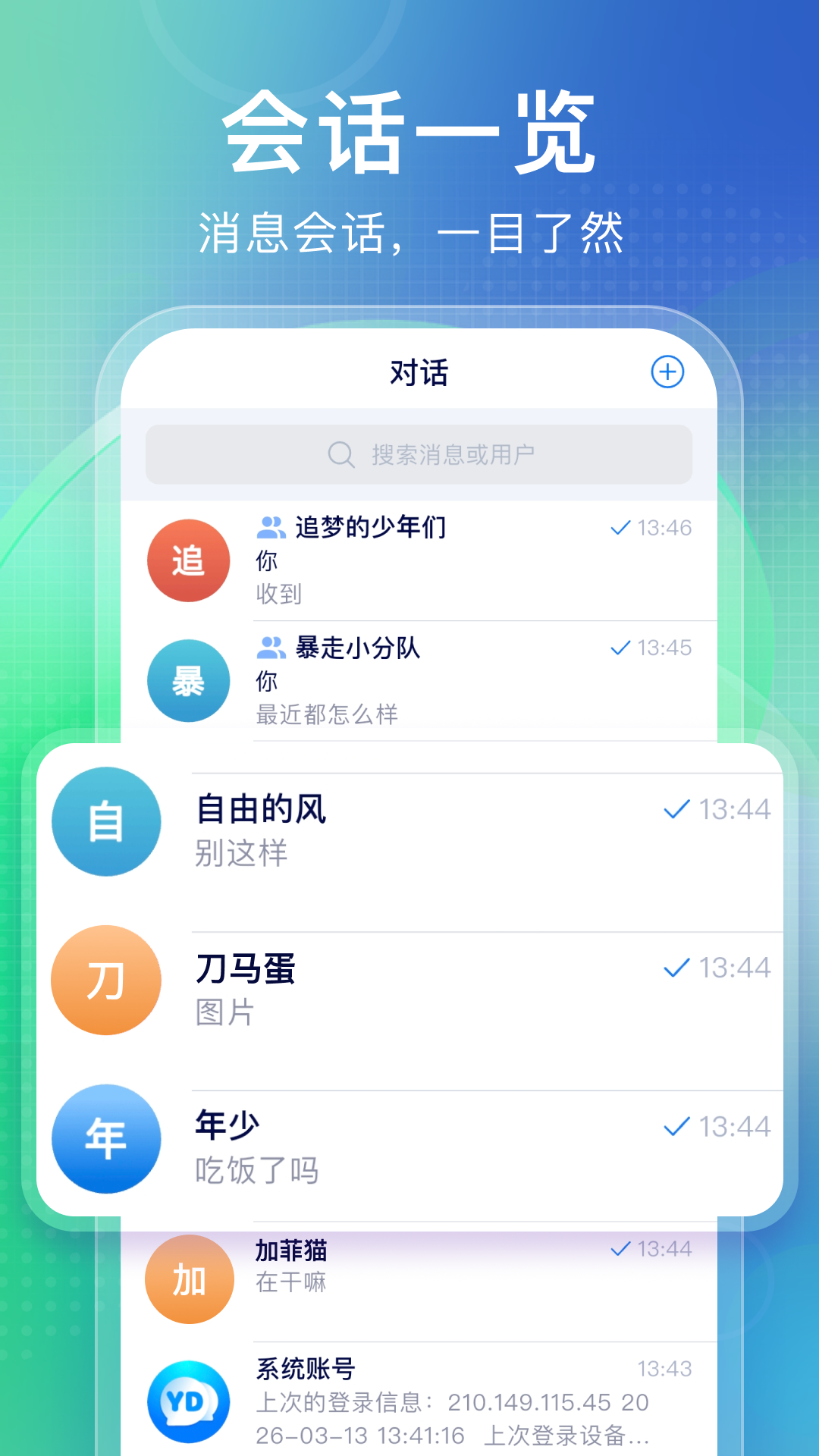Open the 追梦的少年们 group avatar
This screenshot has height=1456, width=819.
click(x=188, y=559)
